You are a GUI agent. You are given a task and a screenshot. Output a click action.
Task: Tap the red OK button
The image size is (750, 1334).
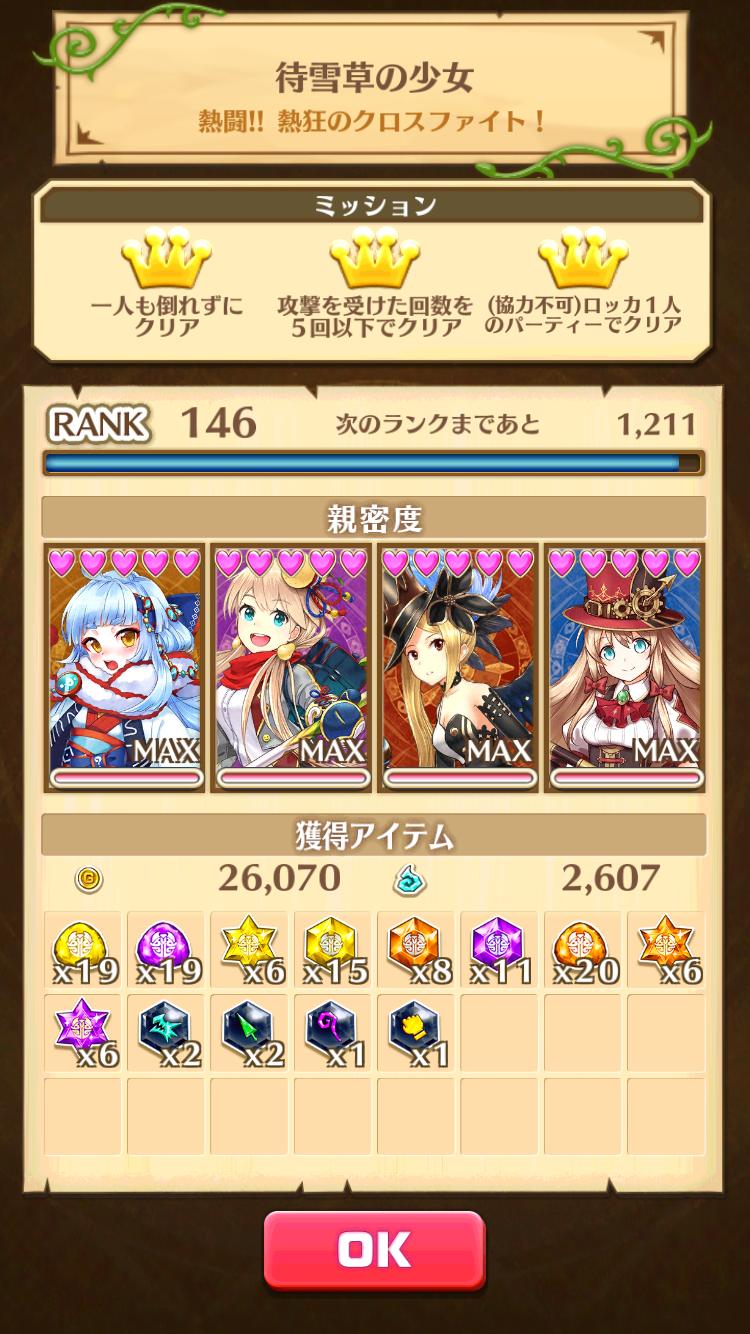point(374,1249)
